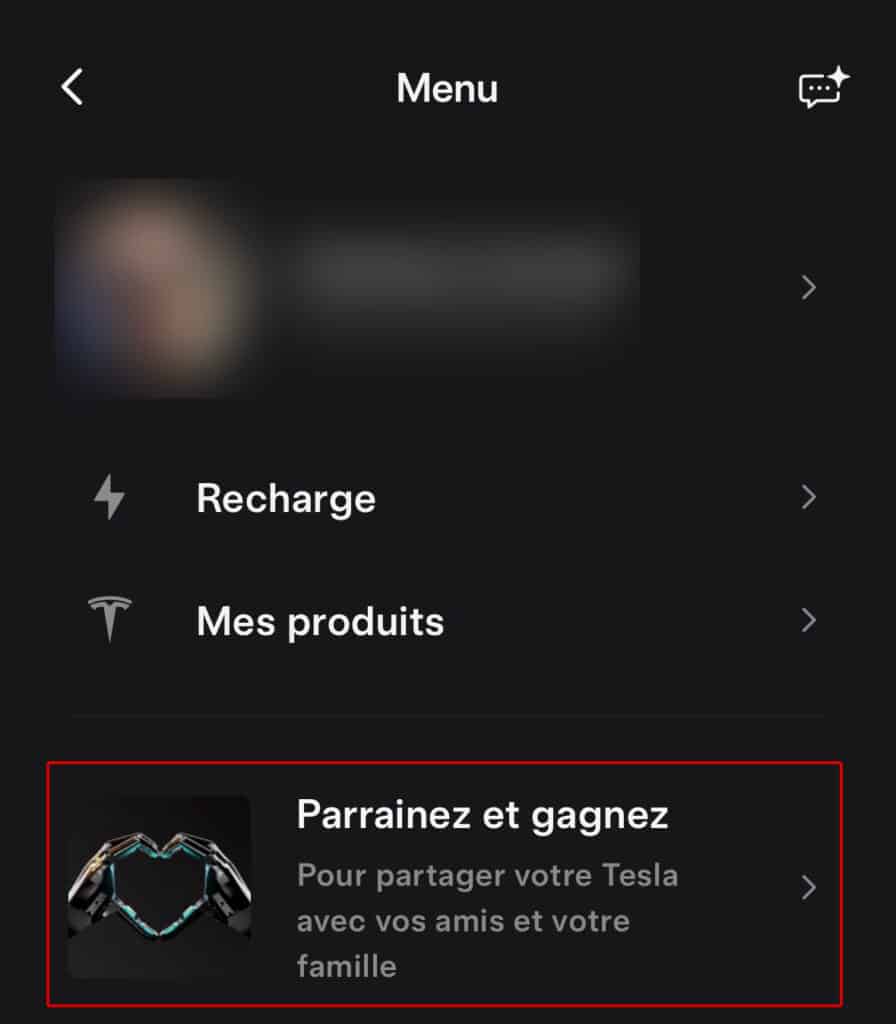Image resolution: width=896 pixels, height=1024 pixels.
Task: Click the Tesla logo next to Mes produits
Action: pyautogui.click(x=110, y=620)
